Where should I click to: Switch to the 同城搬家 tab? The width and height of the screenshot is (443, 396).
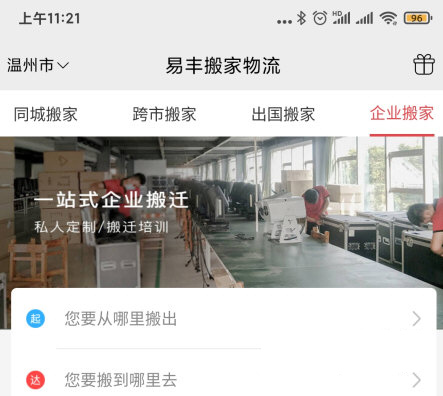coord(46,114)
